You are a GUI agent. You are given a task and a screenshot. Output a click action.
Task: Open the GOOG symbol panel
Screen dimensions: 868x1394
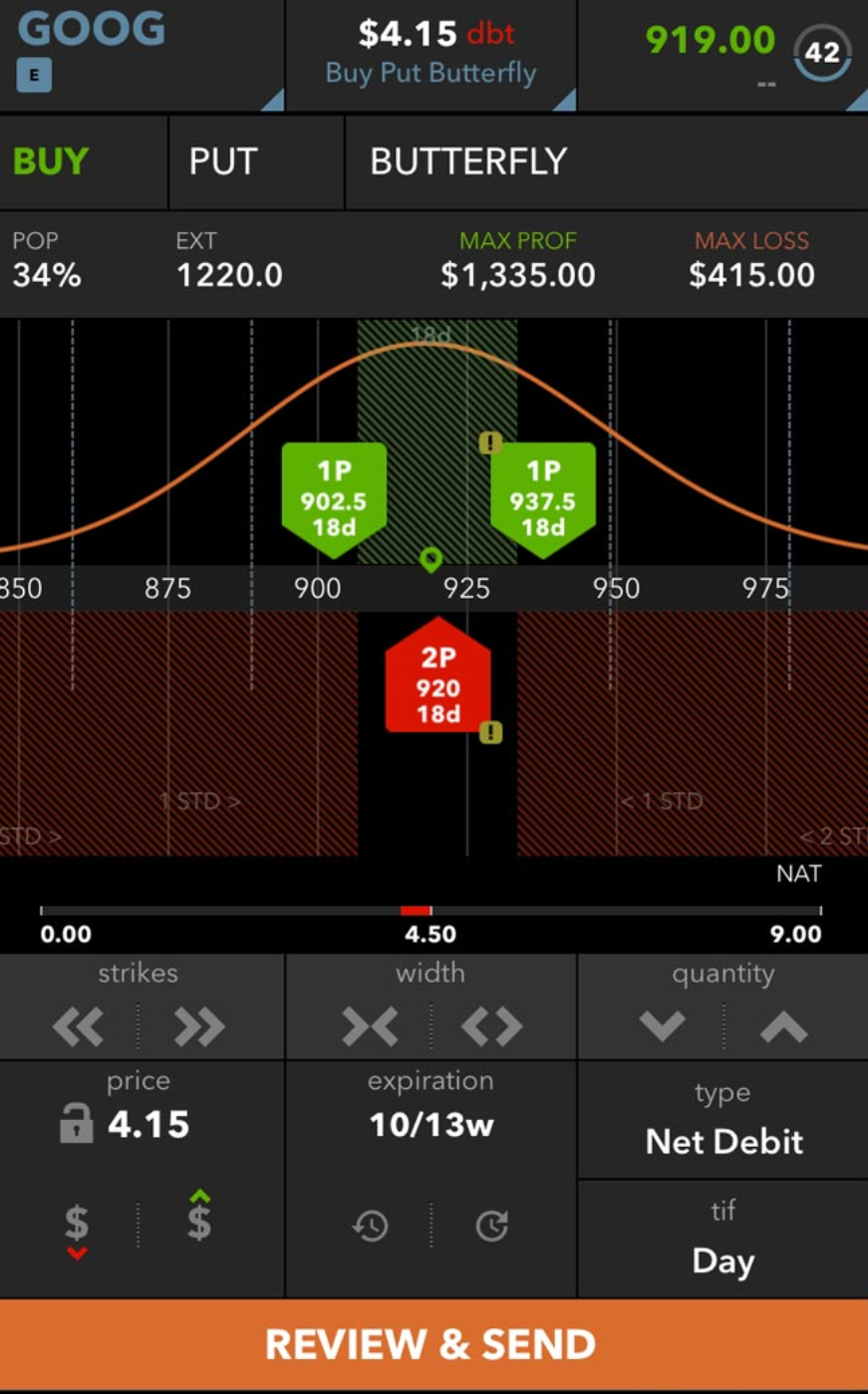[142, 54]
